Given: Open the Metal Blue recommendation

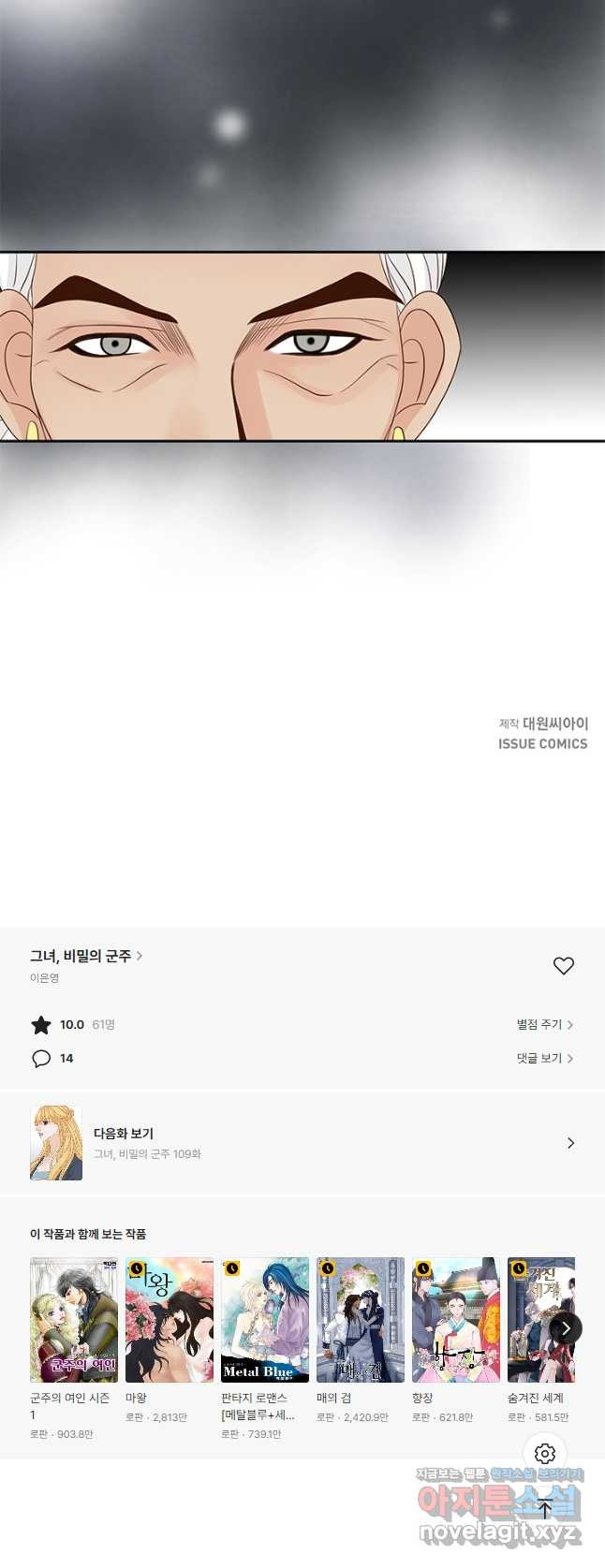Looking at the screenshot, I should [x=265, y=1321].
